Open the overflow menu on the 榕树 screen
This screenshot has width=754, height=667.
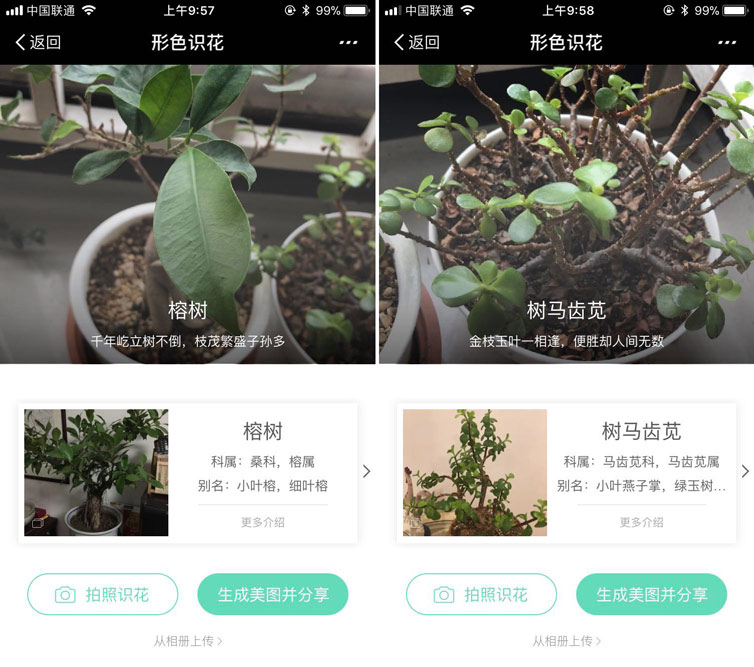[x=348, y=43]
